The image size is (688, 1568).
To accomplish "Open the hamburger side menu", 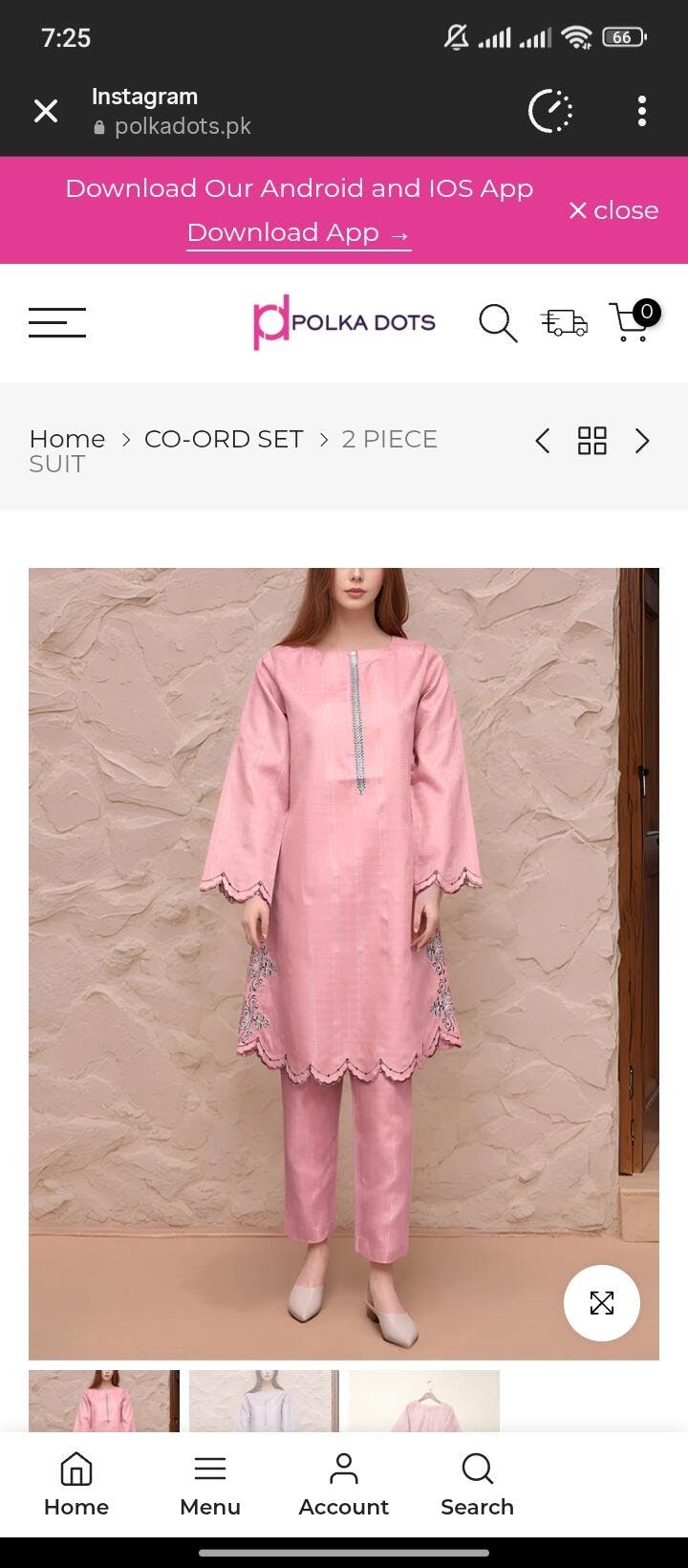I will [x=57, y=322].
